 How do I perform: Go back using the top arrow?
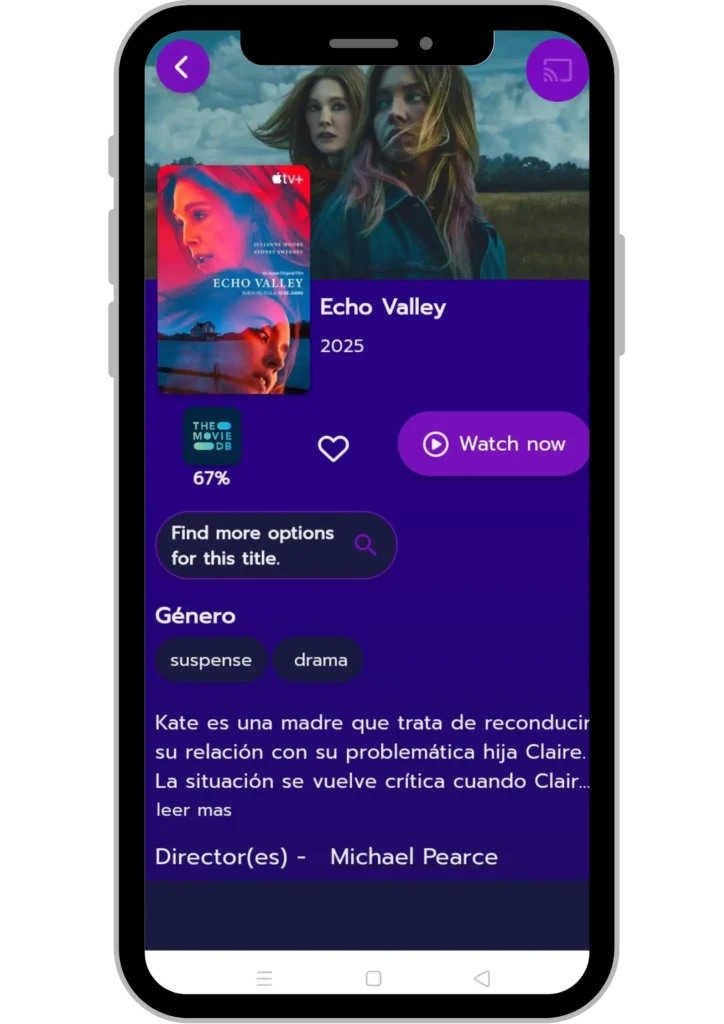tap(182, 67)
